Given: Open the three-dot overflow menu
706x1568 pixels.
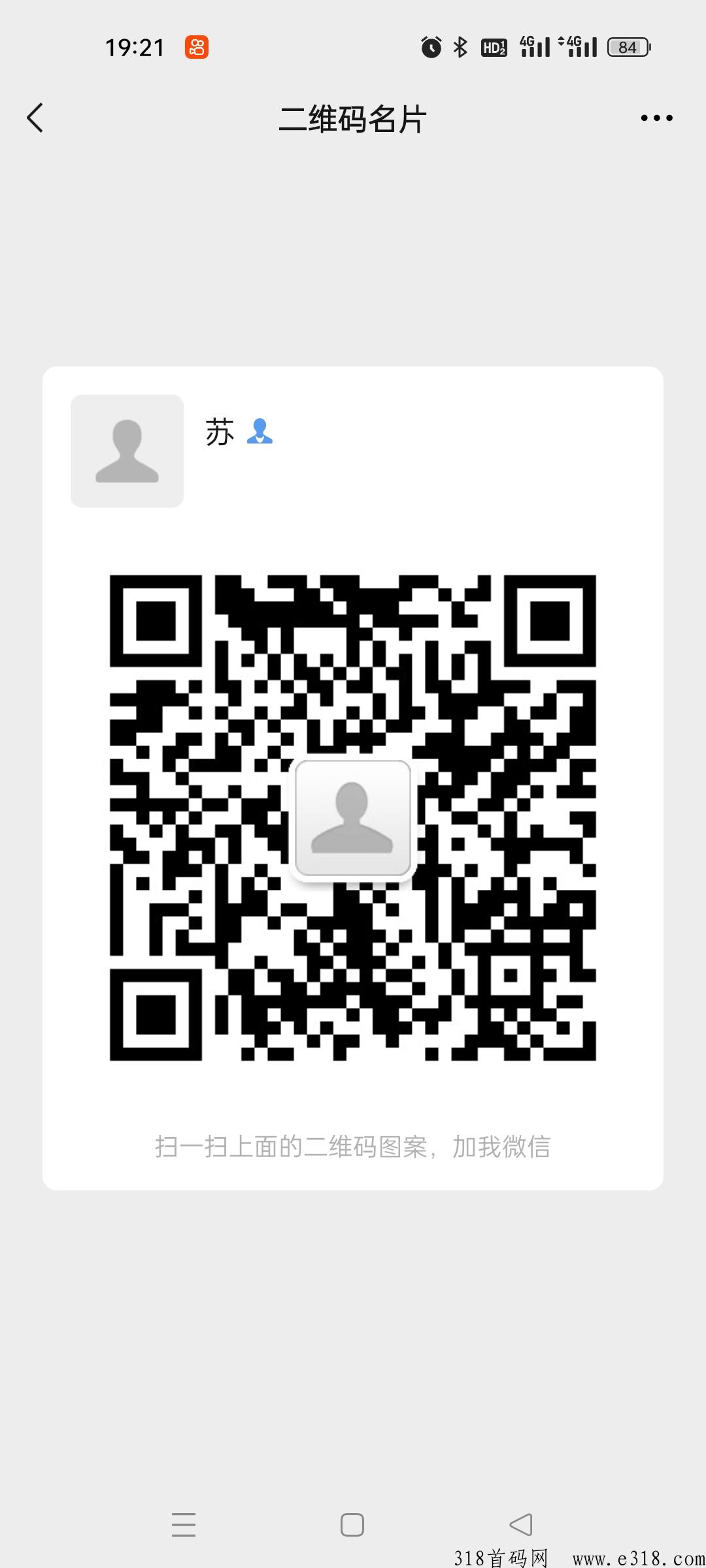Looking at the screenshot, I should pyautogui.click(x=656, y=118).
